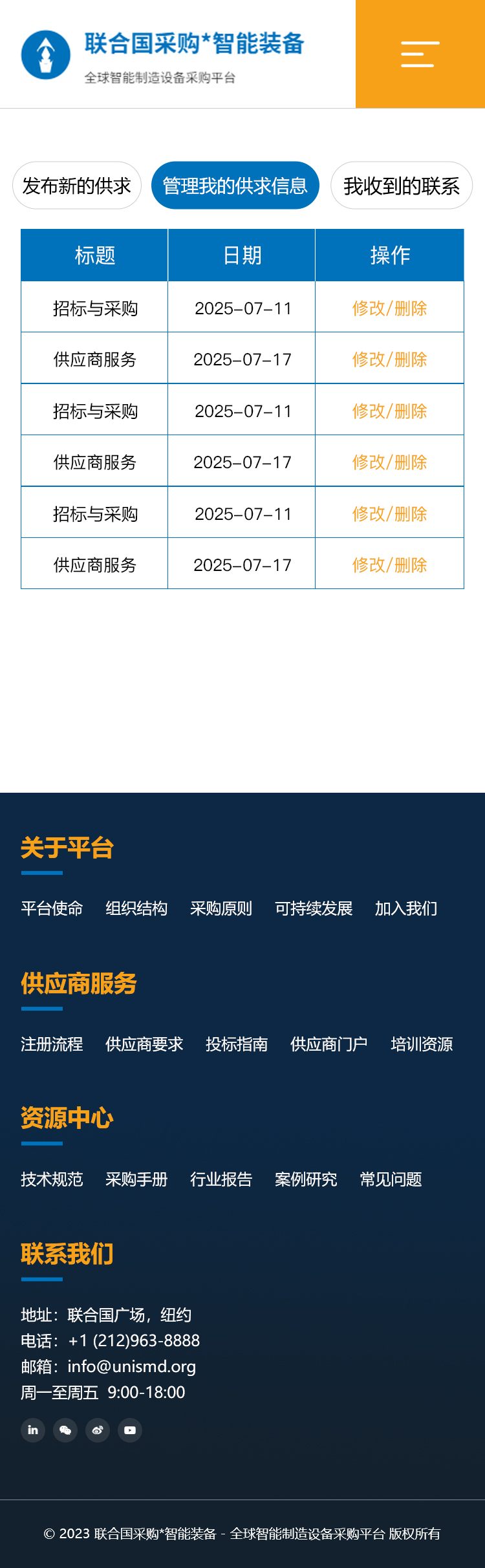Open the LinkedIn social icon
The image size is (485, 1568).
[x=33, y=1430]
